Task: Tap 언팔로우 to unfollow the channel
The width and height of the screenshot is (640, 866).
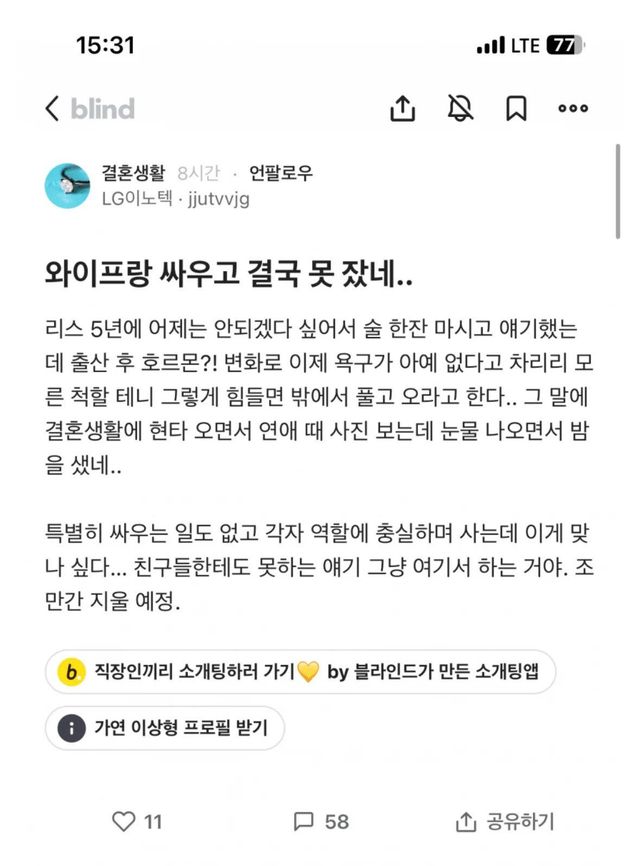Action: pos(280,173)
